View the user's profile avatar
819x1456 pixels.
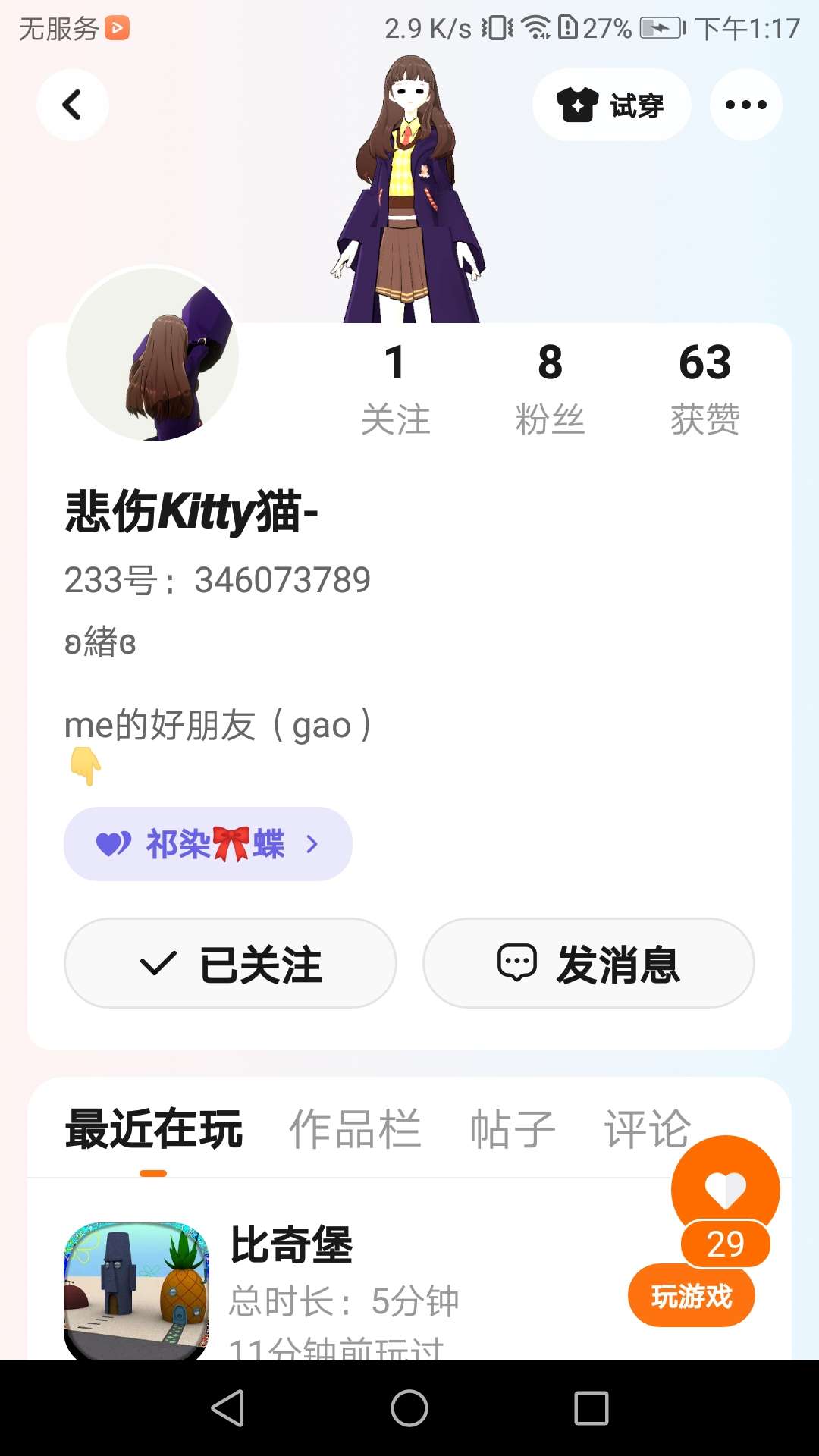(152, 353)
